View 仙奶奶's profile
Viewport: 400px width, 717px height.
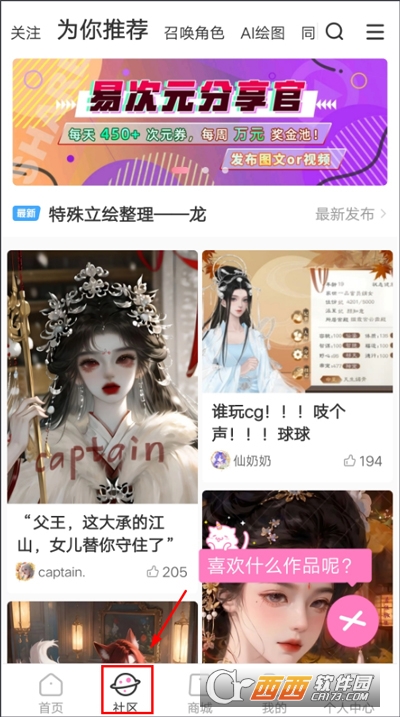pyautogui.click(x=241, y=460)
